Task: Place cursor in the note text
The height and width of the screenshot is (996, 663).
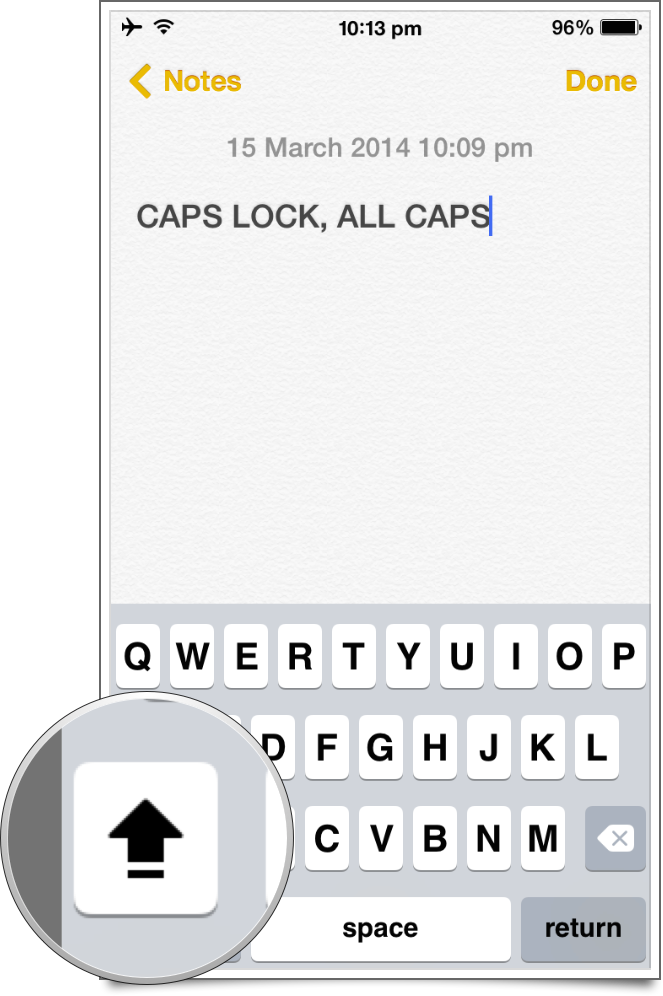Action: click(x=313, y=216)
